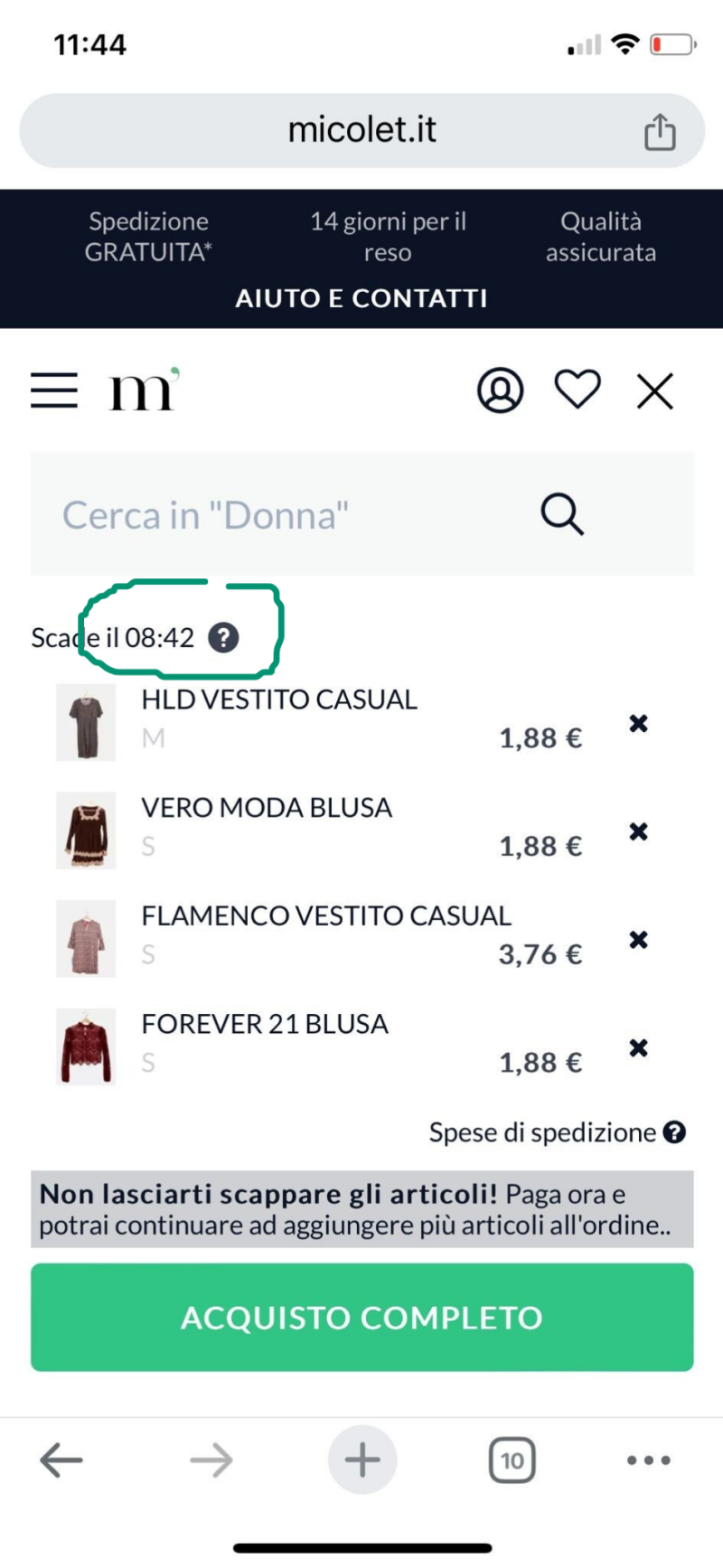Remove FLAMENCO VESTITO CASUAL item
The width and height of the screenshot is (723, 1568).
coord(638,940)
